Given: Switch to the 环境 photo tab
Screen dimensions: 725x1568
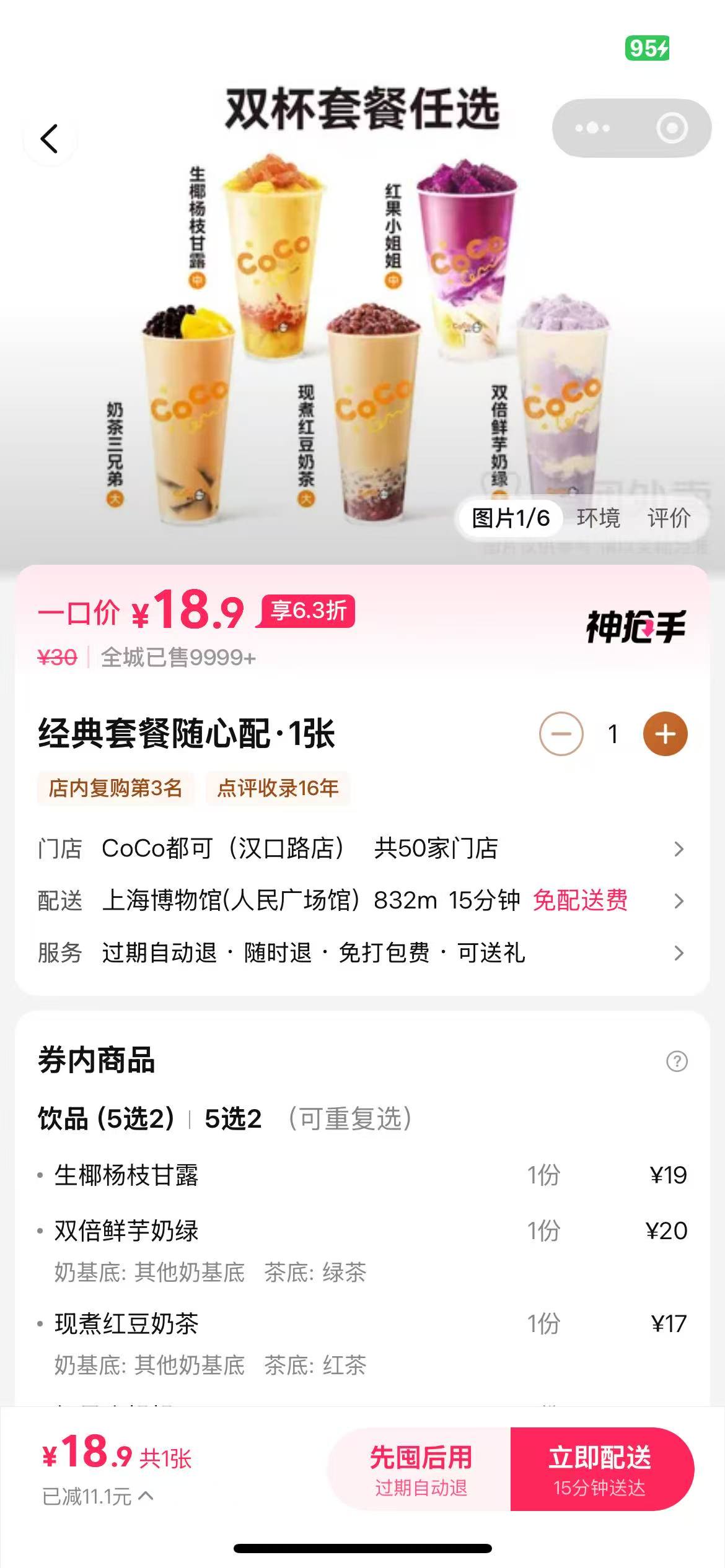Looking at the screenshot, I should click(x=598, y=518).
